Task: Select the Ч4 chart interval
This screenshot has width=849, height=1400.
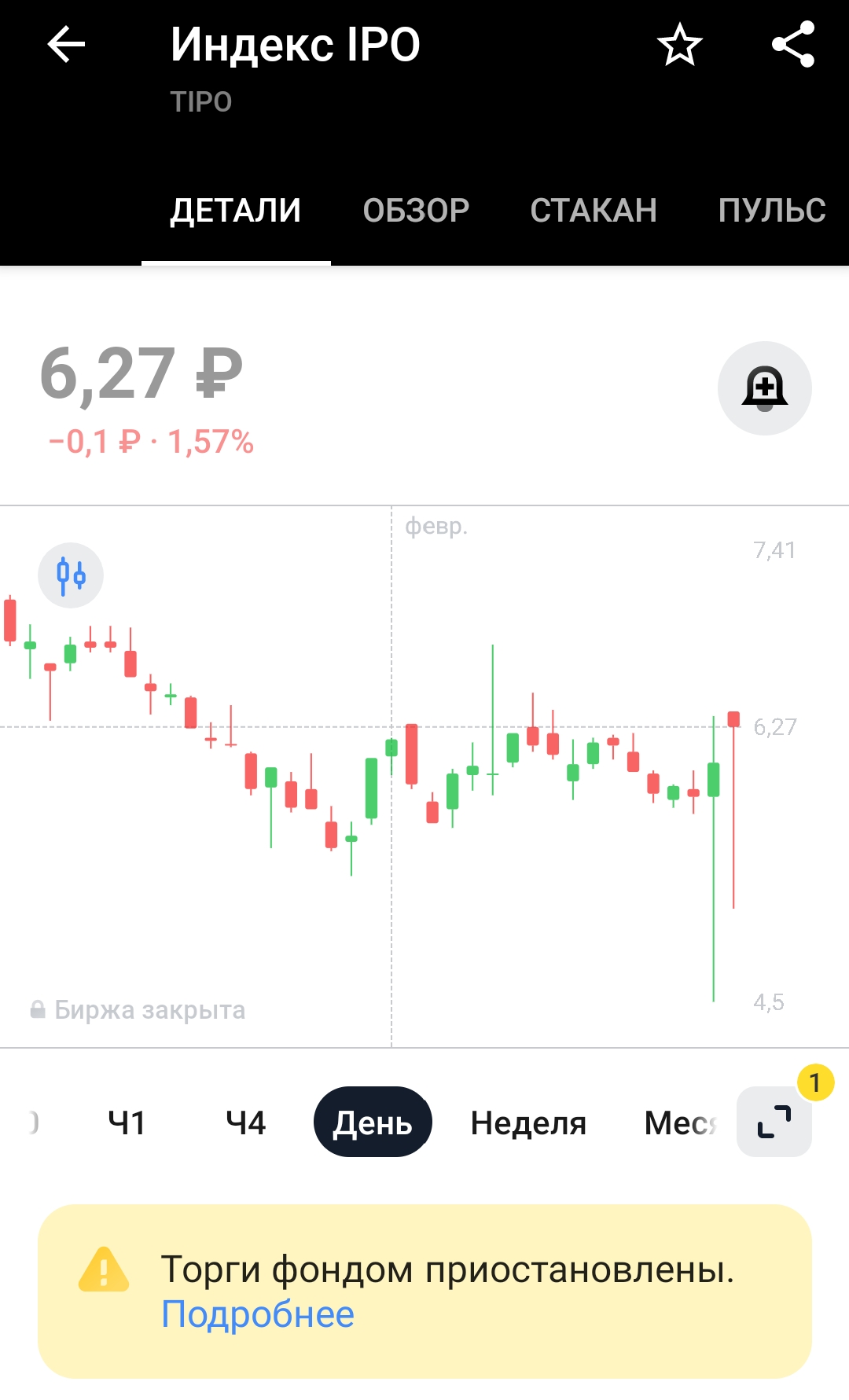Action: click(245, 1123)
